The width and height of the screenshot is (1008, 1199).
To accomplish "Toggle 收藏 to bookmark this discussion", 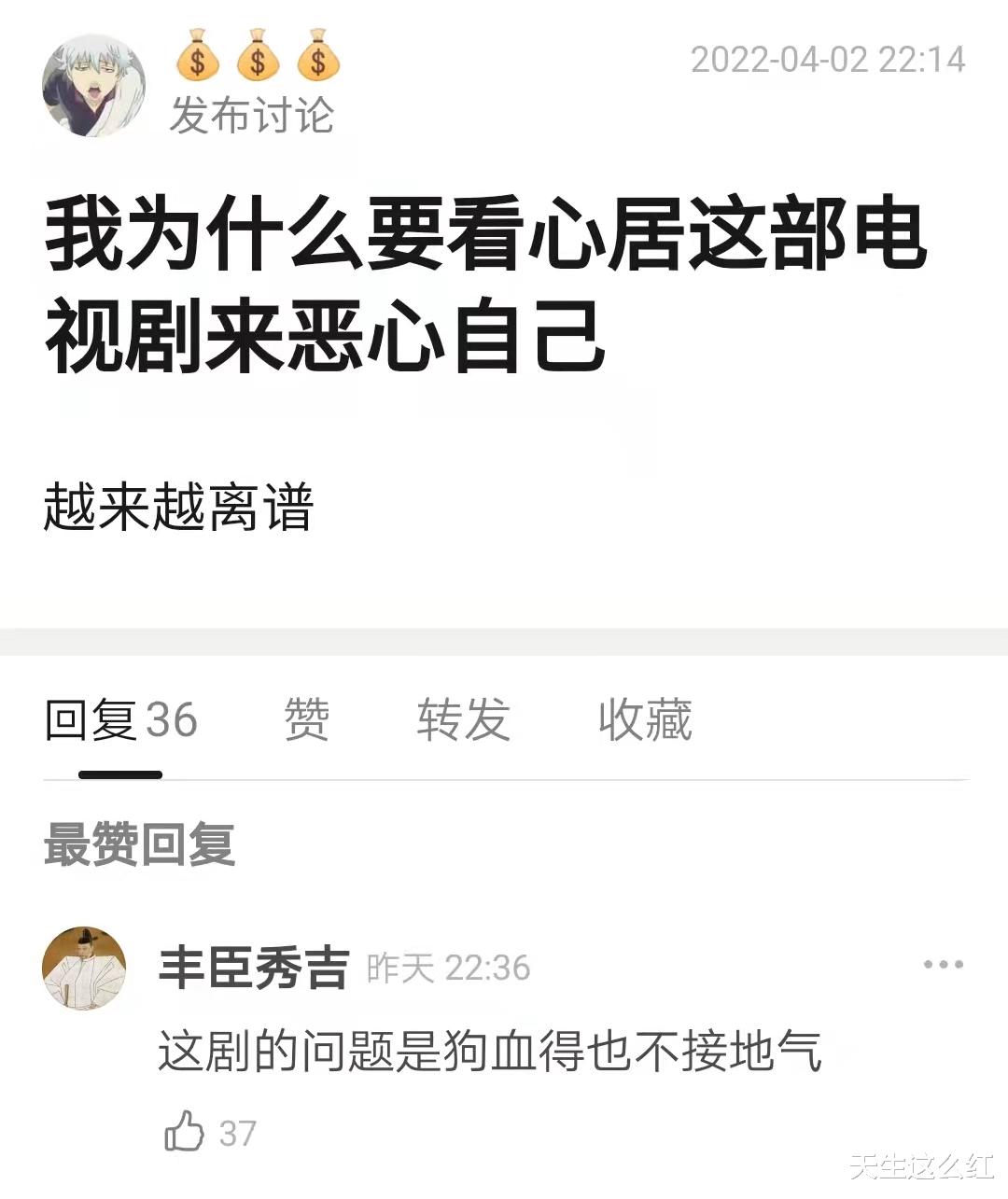I will click(x=646, y=720).
